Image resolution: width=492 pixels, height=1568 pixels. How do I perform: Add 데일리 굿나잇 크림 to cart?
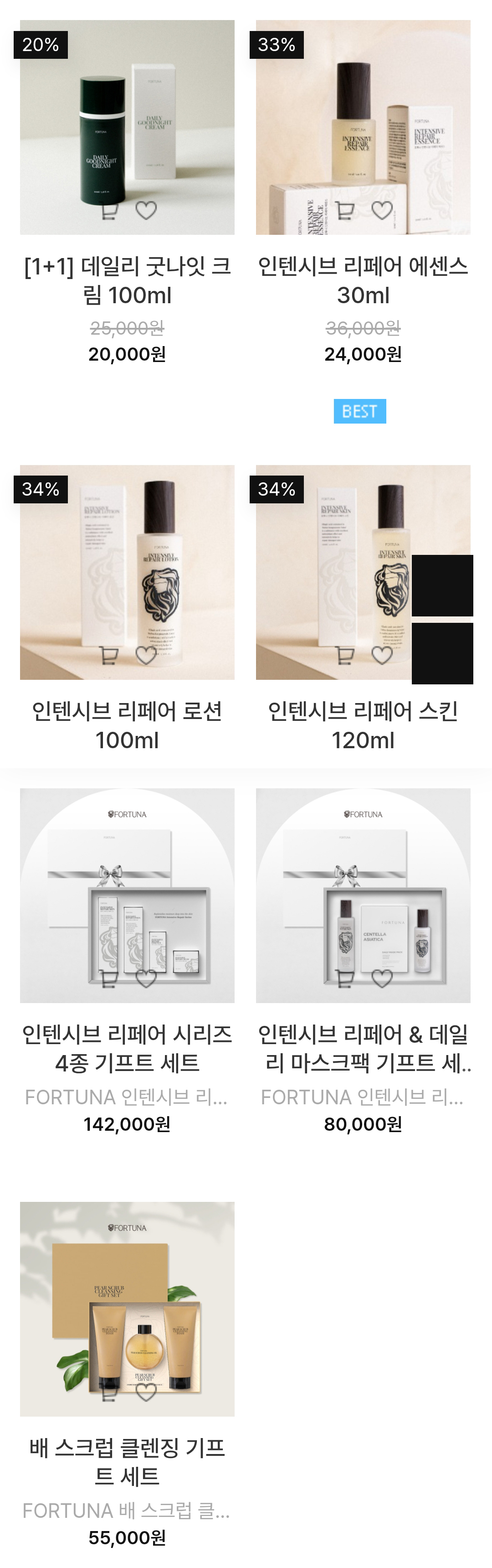[109, 211]
